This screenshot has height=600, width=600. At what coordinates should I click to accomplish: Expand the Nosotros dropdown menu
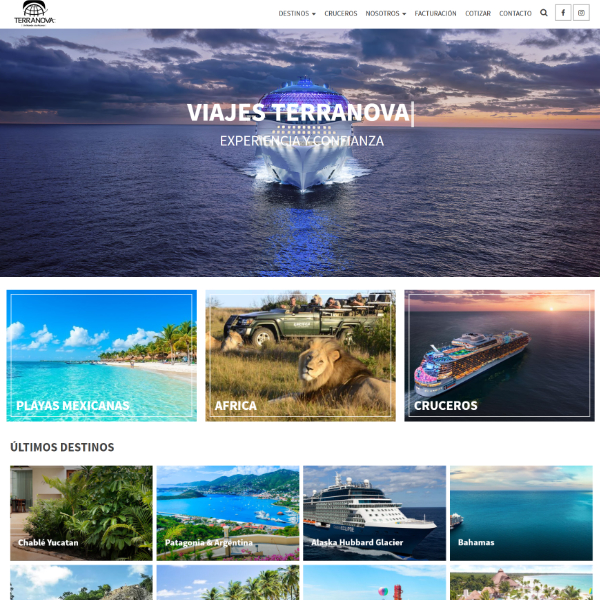386,14
